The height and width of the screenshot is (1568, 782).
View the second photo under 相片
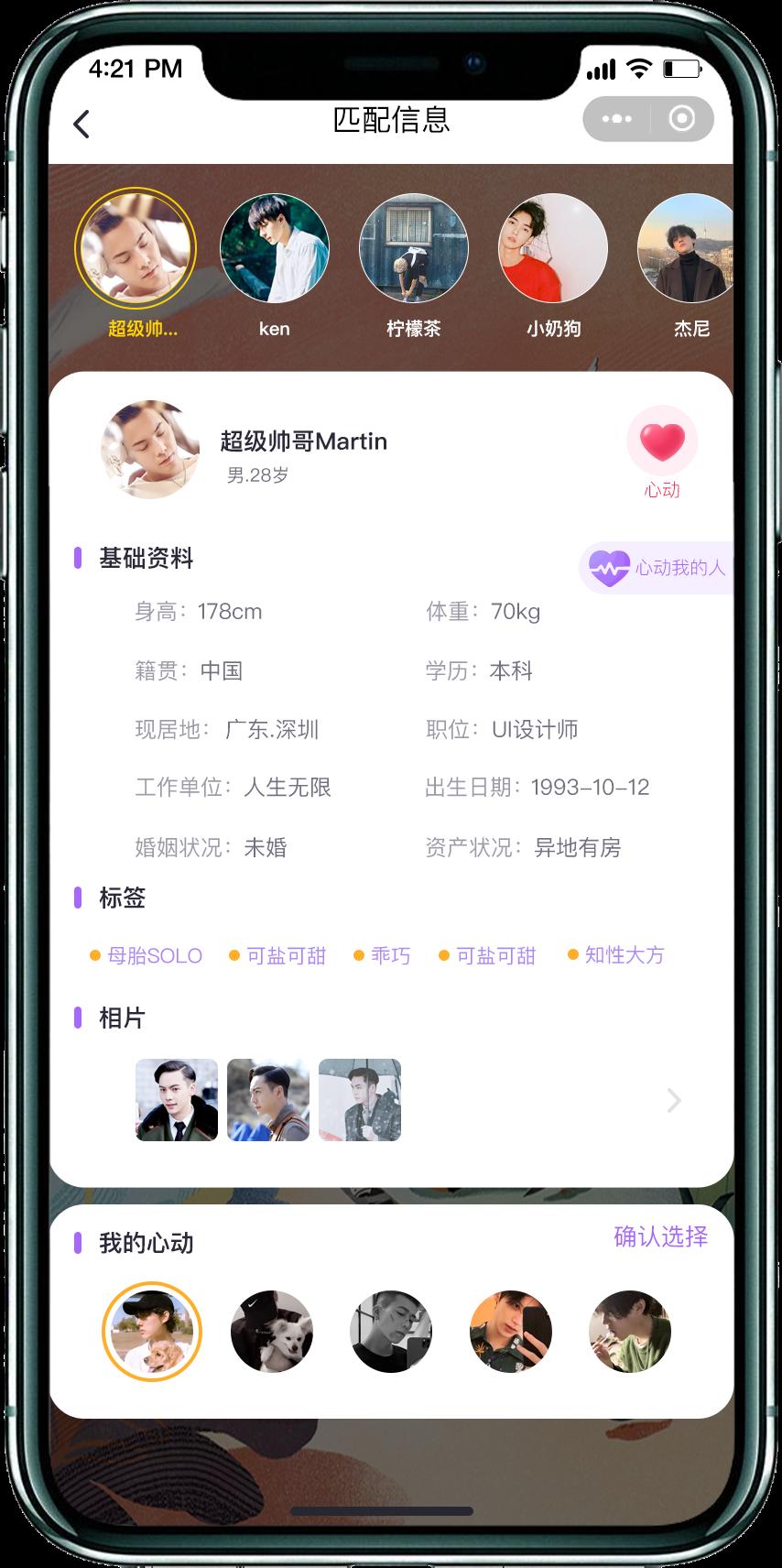click(268, 1100)
